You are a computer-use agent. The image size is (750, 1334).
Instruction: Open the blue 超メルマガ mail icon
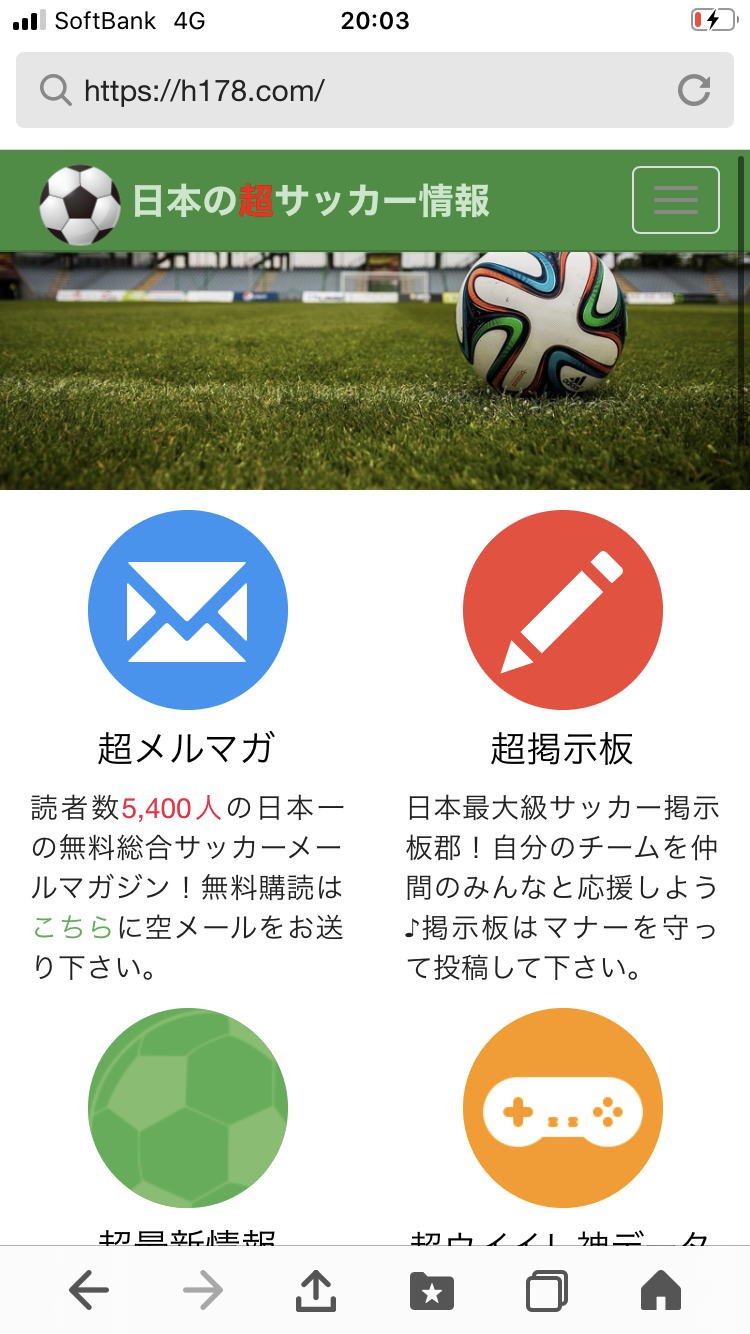tap(187, 610)
